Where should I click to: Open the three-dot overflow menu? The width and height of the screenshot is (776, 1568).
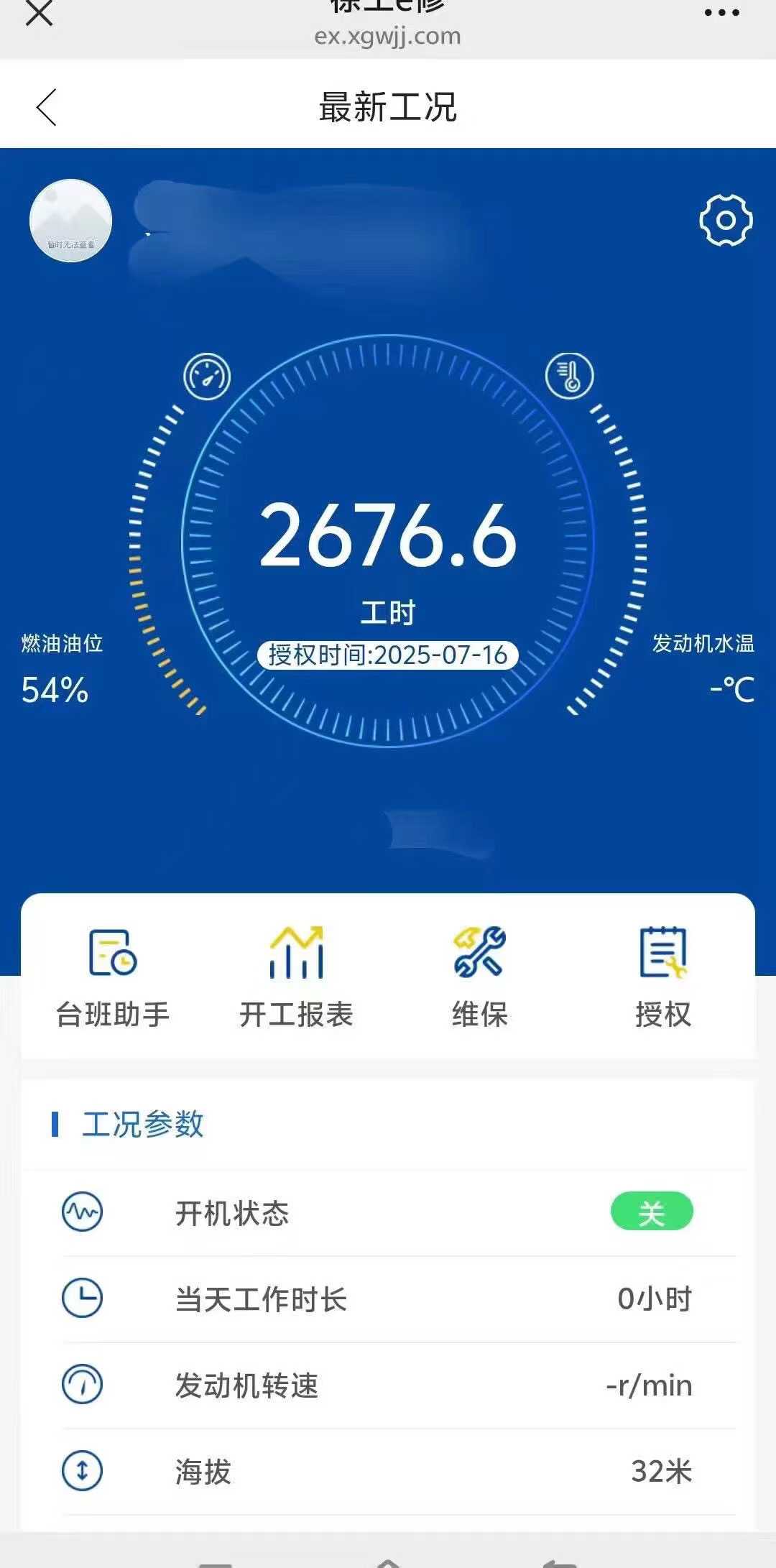pos(721,12)
